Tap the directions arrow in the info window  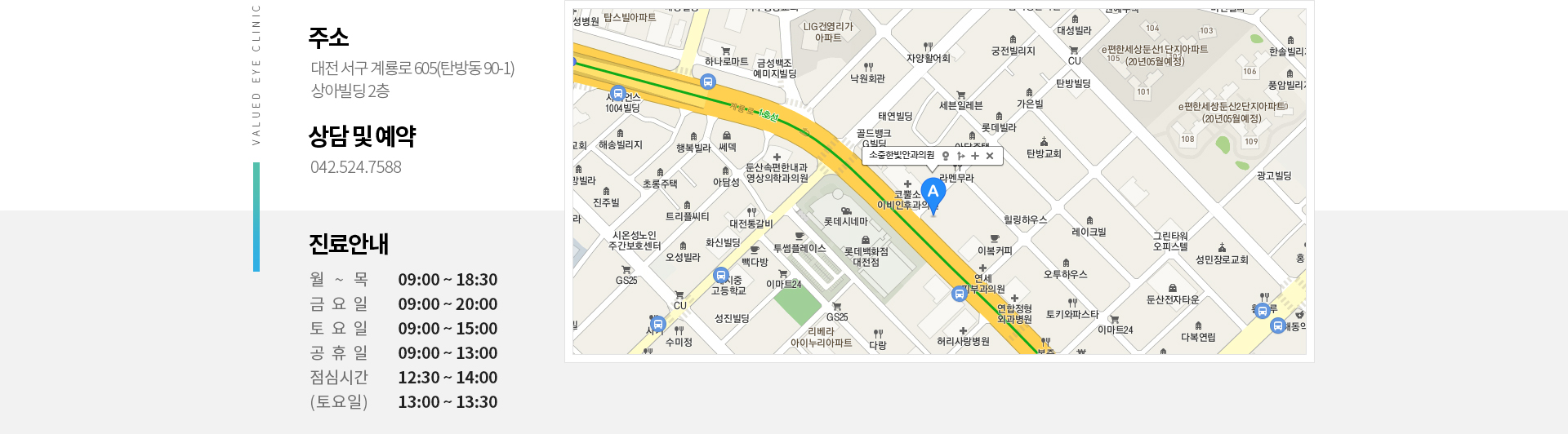pos(961,156)
